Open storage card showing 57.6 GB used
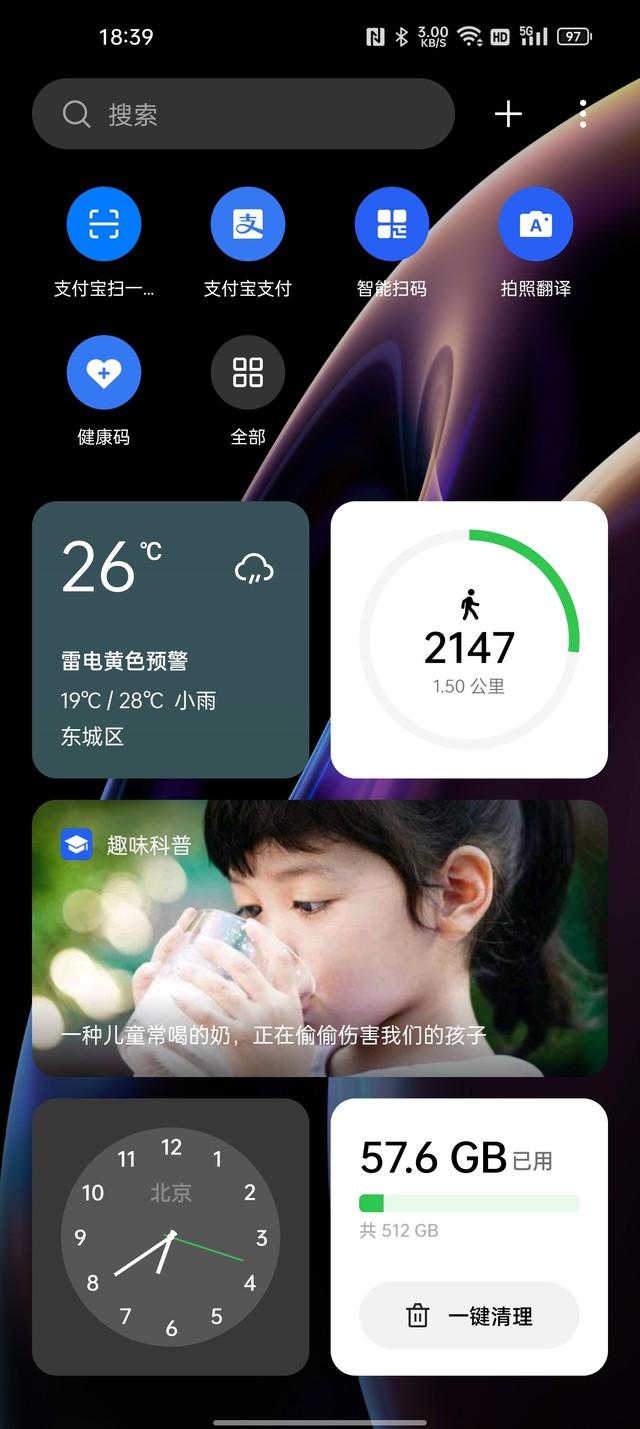This screenshot has height=1429, width=640. pos(469,1180)
